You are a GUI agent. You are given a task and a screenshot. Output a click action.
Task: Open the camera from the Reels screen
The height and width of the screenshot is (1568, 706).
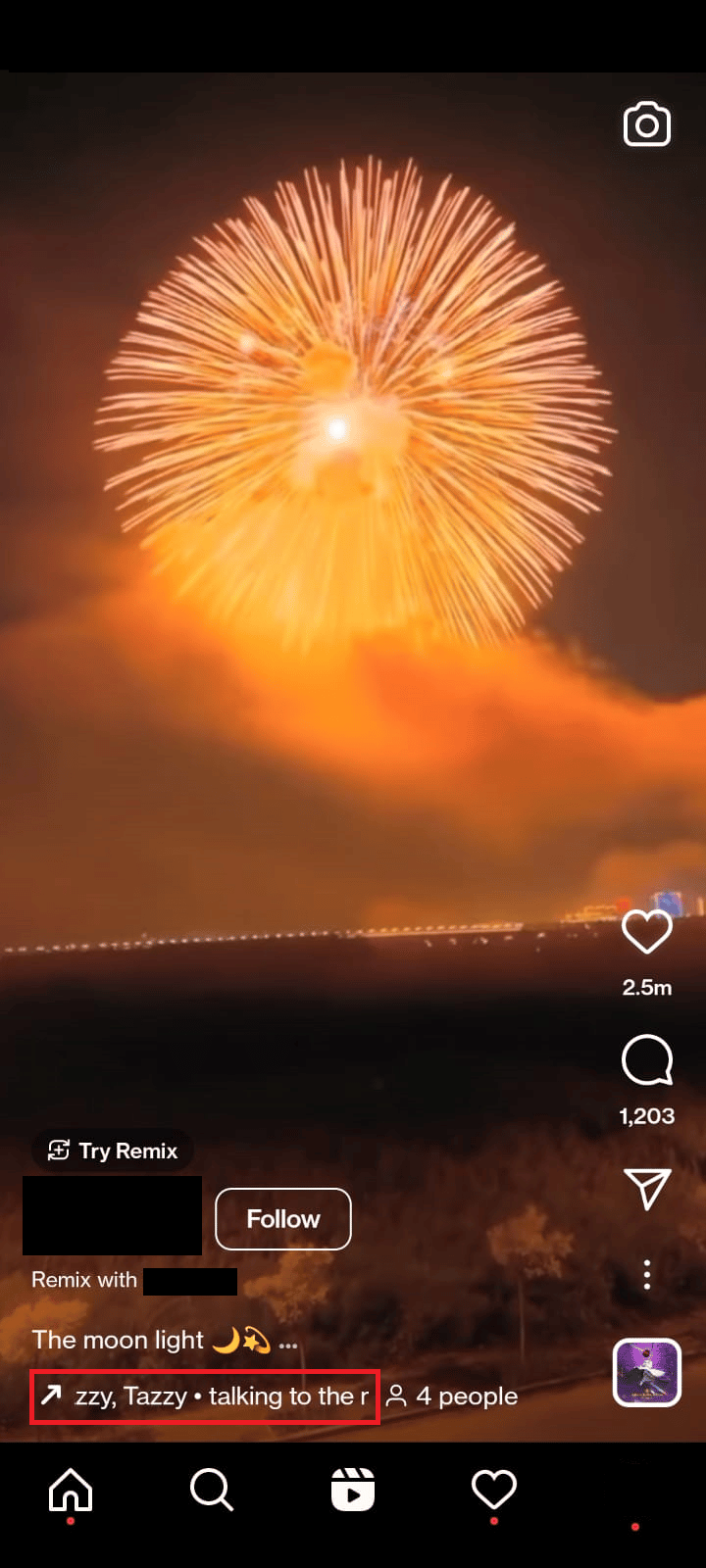pos(646,124)
